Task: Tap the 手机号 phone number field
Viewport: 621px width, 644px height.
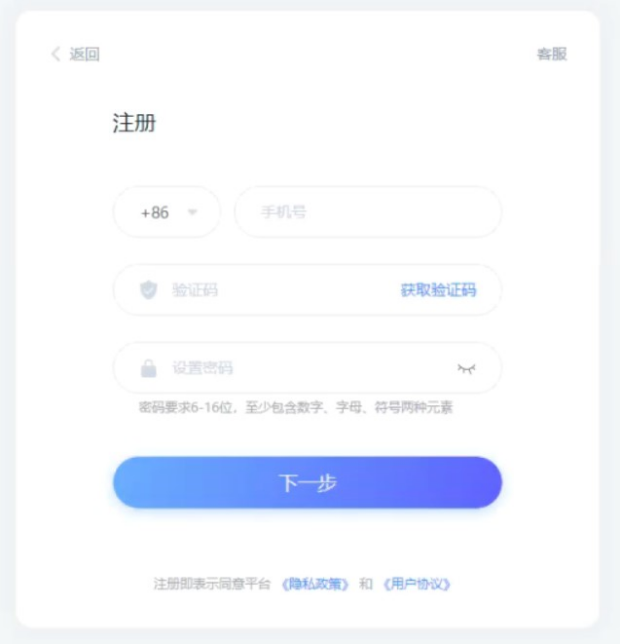Action: pos(368,212)
